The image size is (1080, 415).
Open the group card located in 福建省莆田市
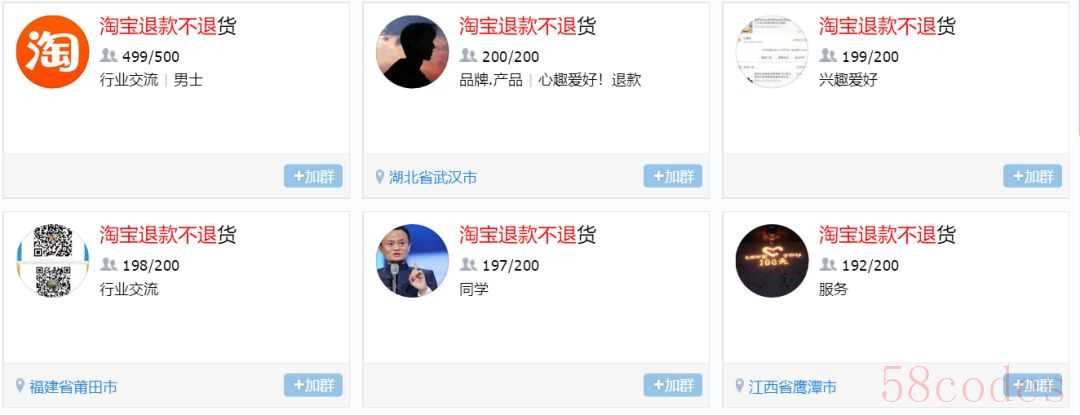point(168,236)
